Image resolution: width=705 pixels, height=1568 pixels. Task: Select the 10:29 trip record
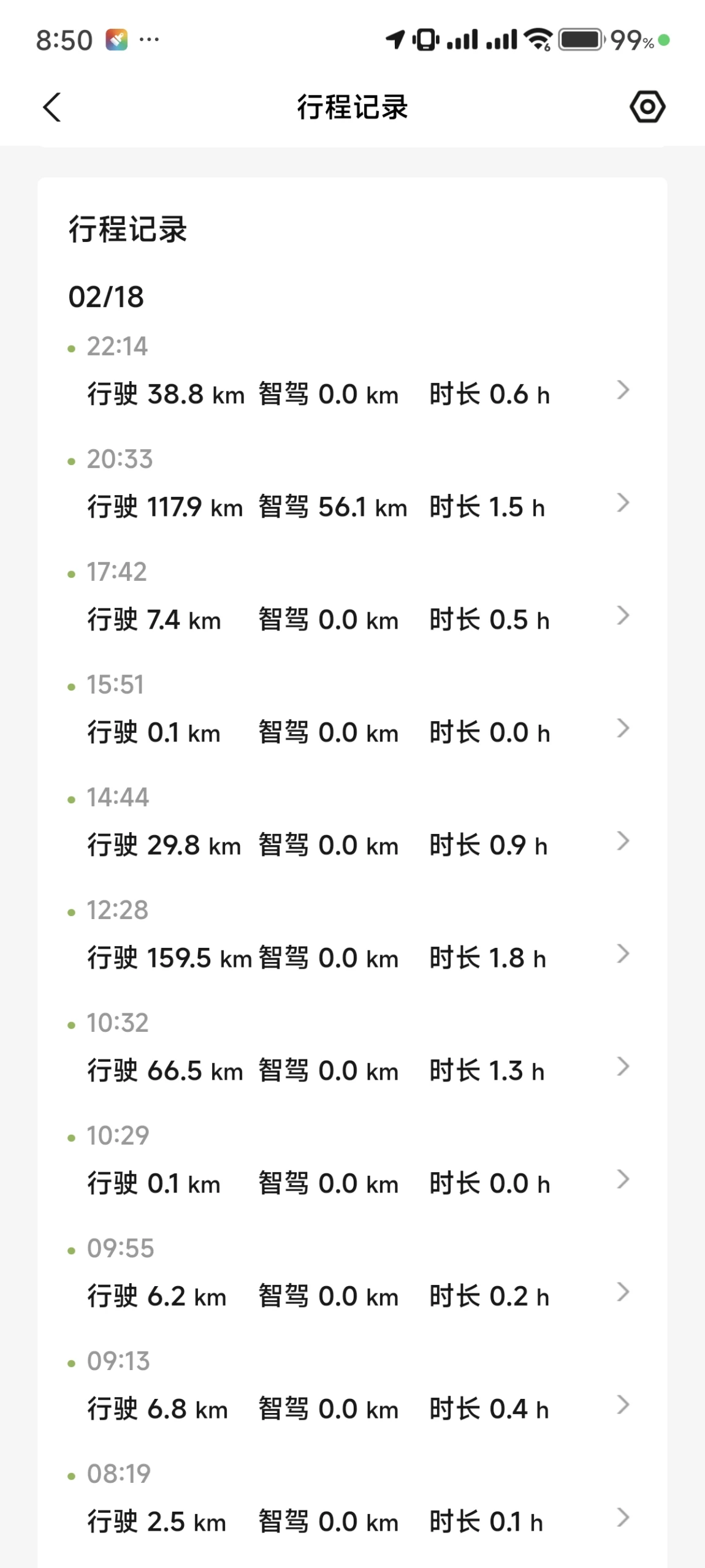352,1183
